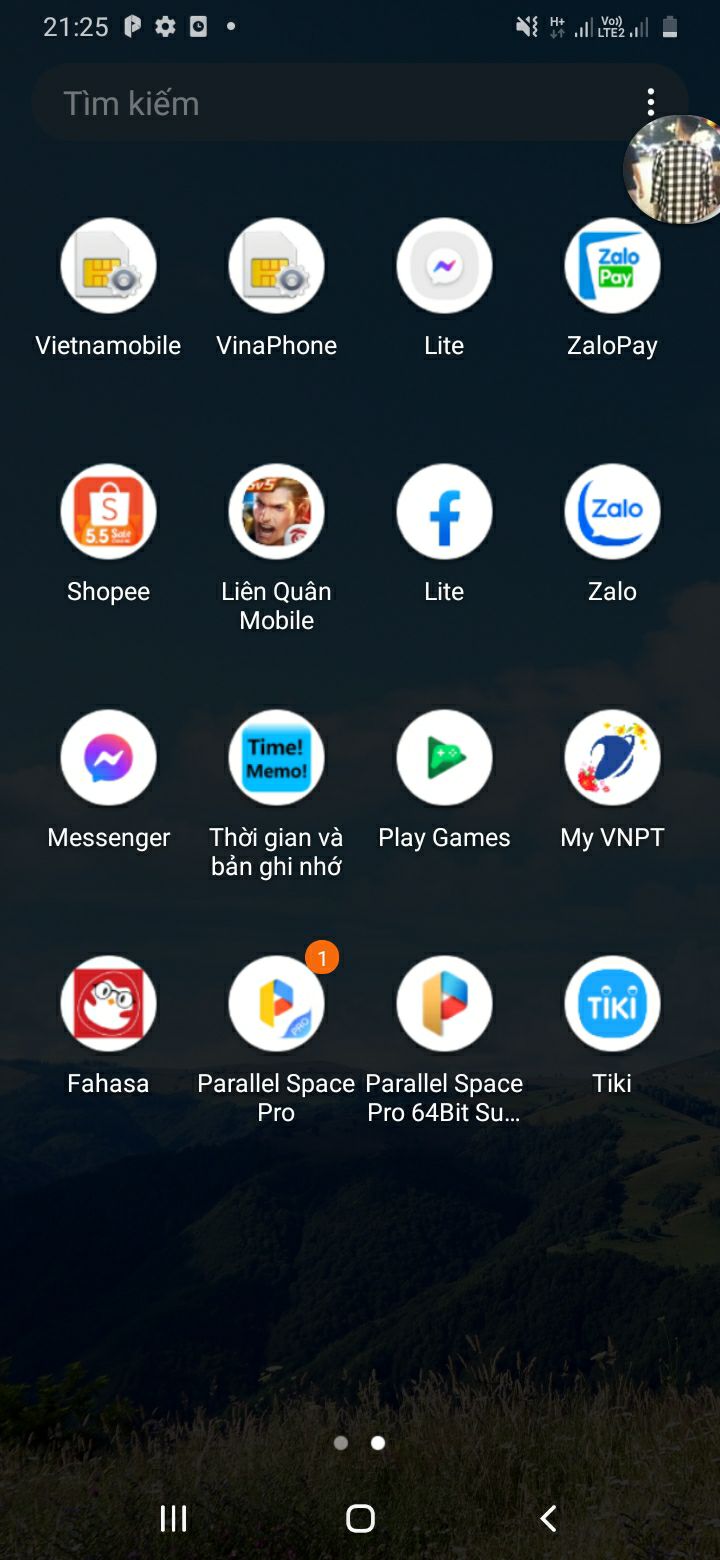Viewport: 720px width, 1560px height.
Task: Open Vietnamobile SIM toolkit app
Action: [x=108, y=266]
